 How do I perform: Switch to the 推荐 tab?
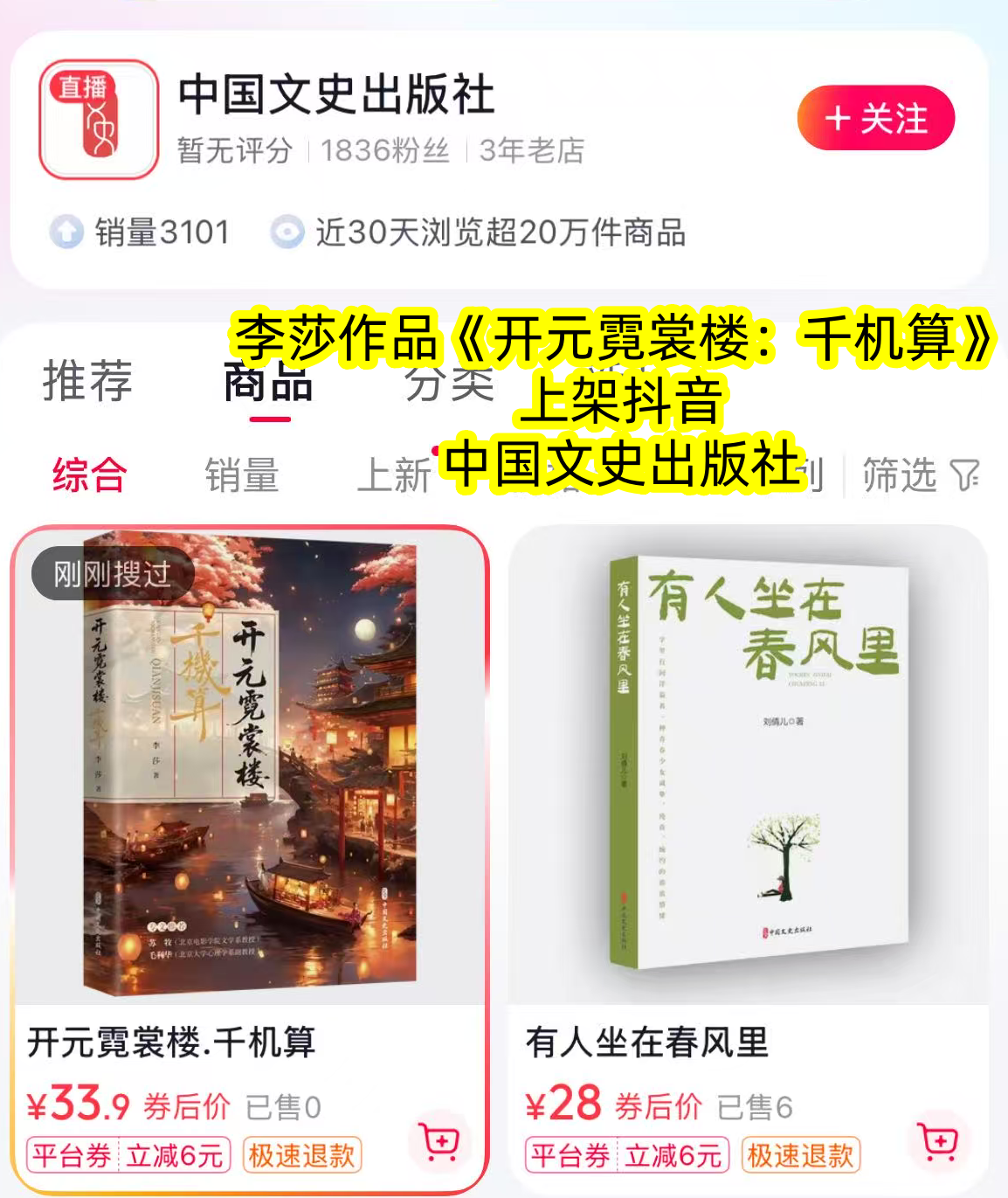point(87,382)
